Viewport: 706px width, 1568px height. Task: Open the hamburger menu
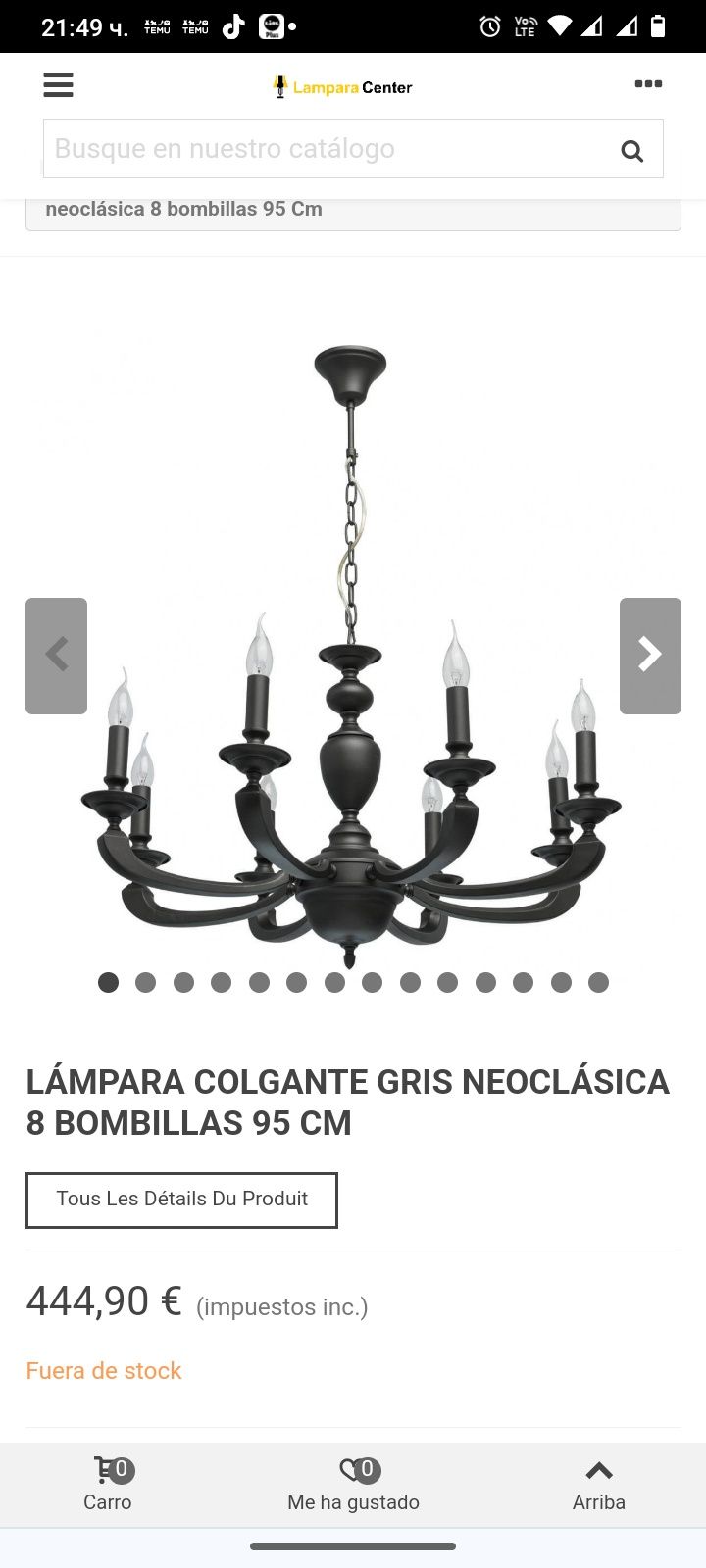[x=58, y=85]
